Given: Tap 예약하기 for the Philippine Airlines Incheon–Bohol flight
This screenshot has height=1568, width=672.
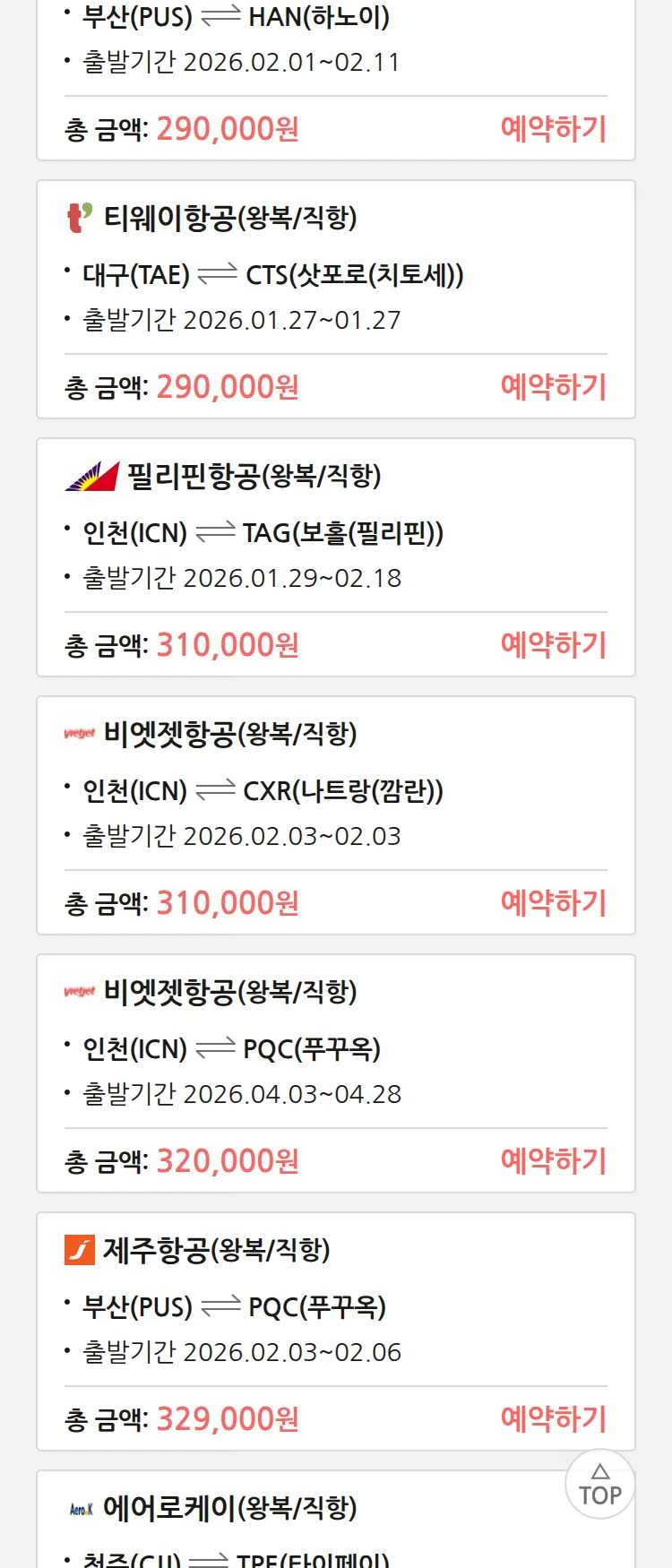Looking at the screenshot, I should click(x=553, y=645).
